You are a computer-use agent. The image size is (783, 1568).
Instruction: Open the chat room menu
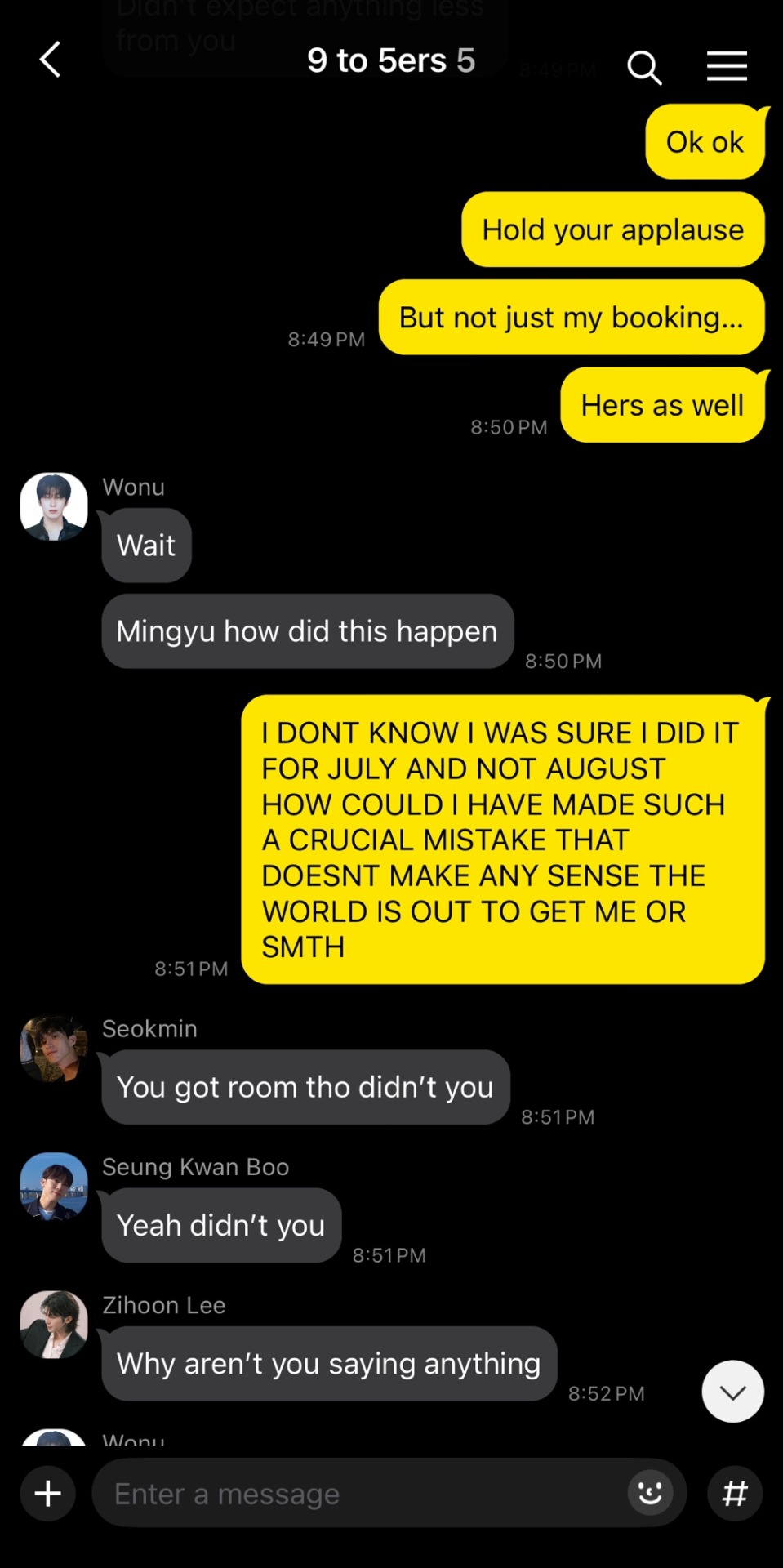[x=727, y=66]
